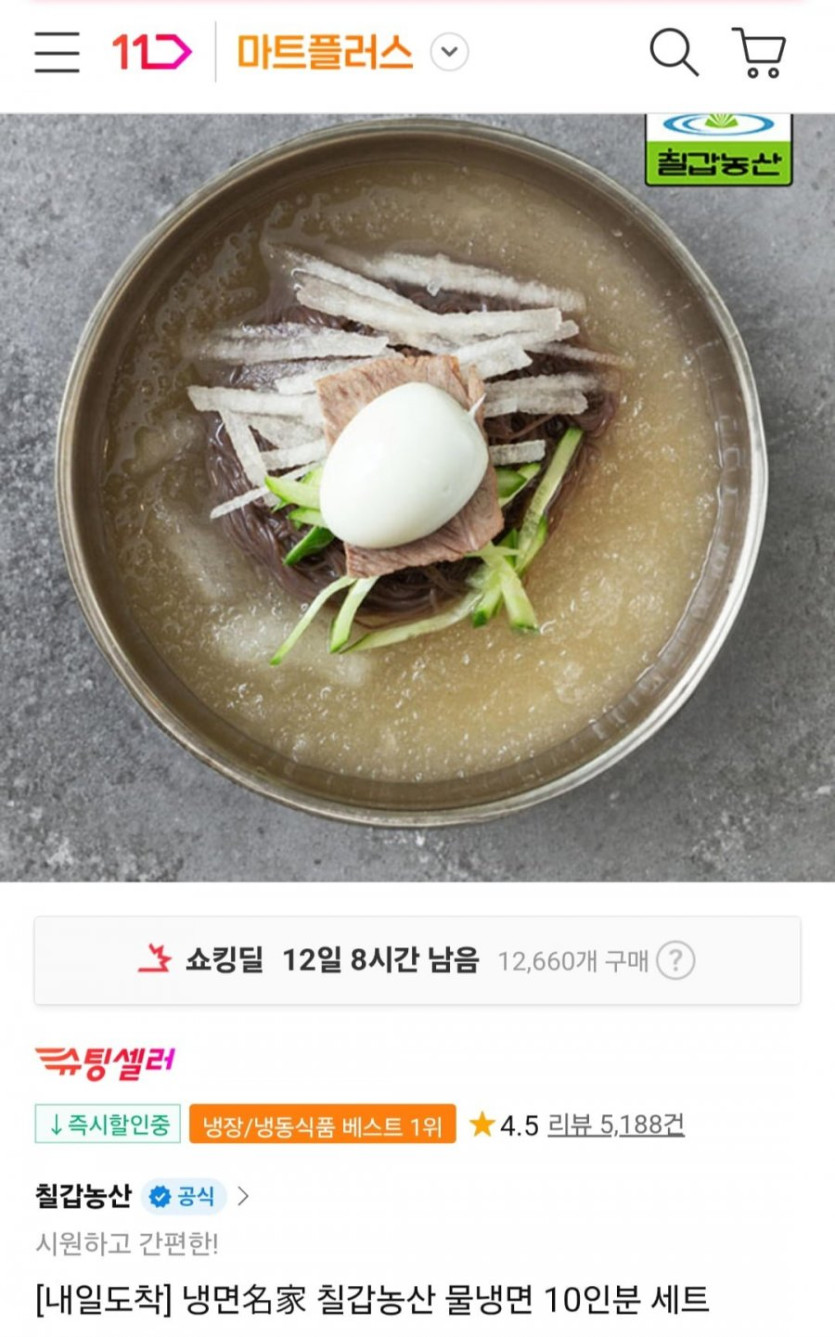Open the shopping cart
Image resolution: width=835 pixels, height=1337 pixels.
pyautogui.click(x=759, y=52)
